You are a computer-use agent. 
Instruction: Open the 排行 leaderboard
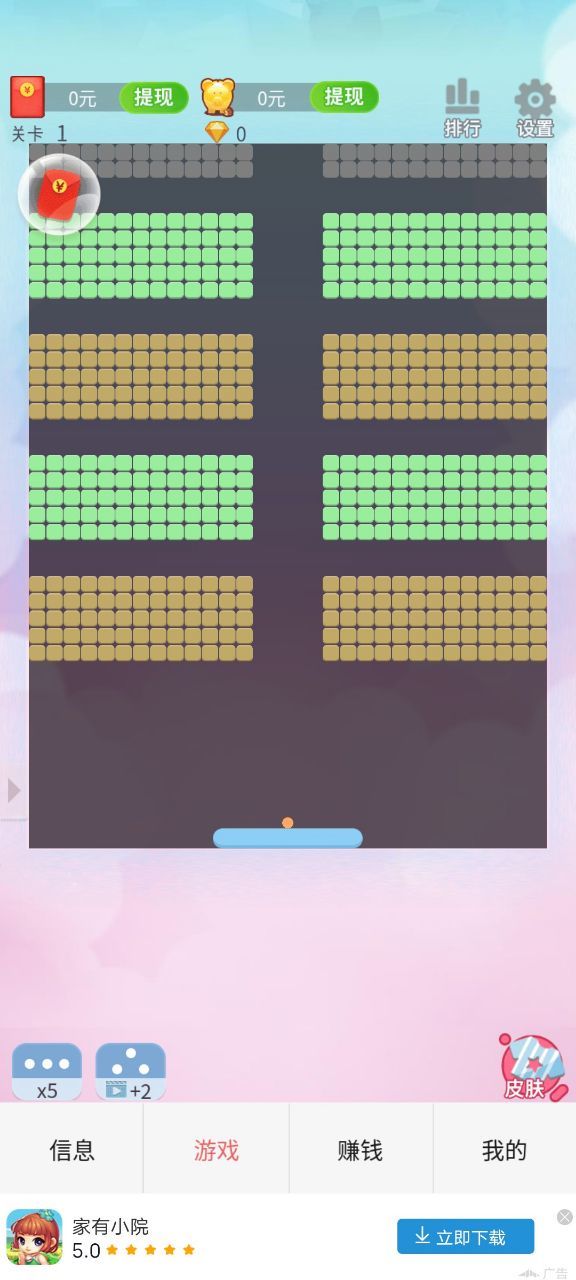462,108
